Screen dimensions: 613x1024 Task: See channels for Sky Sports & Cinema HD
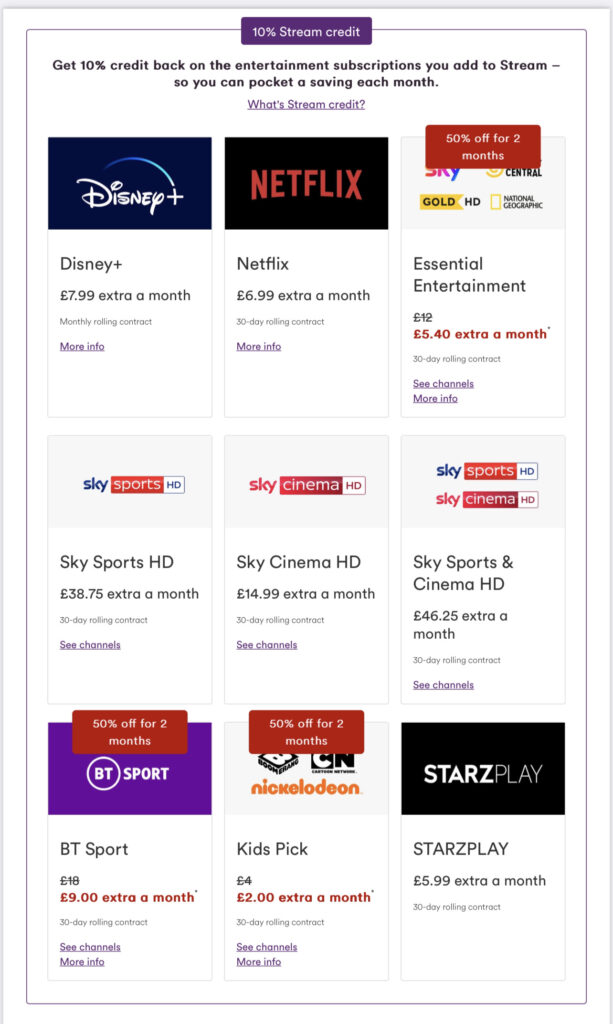click(x=443, y=685)
